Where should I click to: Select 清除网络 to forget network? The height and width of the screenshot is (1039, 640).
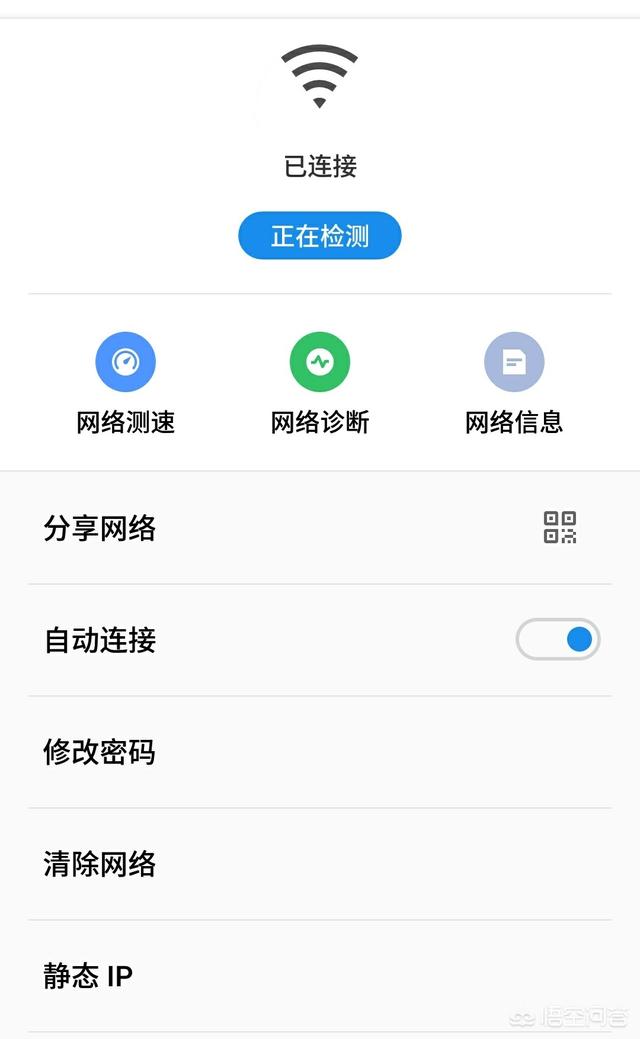tap(319, 864)
